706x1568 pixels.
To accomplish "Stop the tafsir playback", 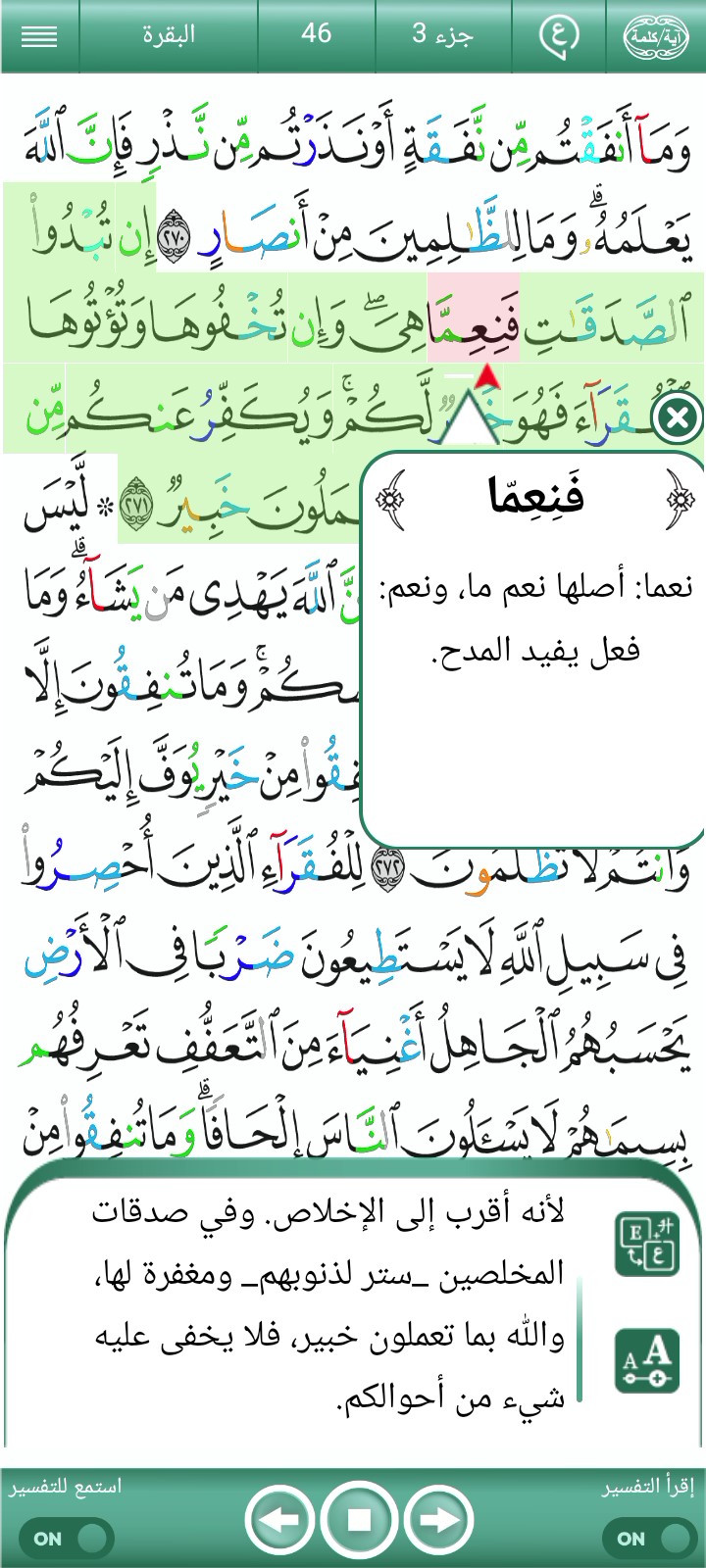I will [x=359, y=1521].
